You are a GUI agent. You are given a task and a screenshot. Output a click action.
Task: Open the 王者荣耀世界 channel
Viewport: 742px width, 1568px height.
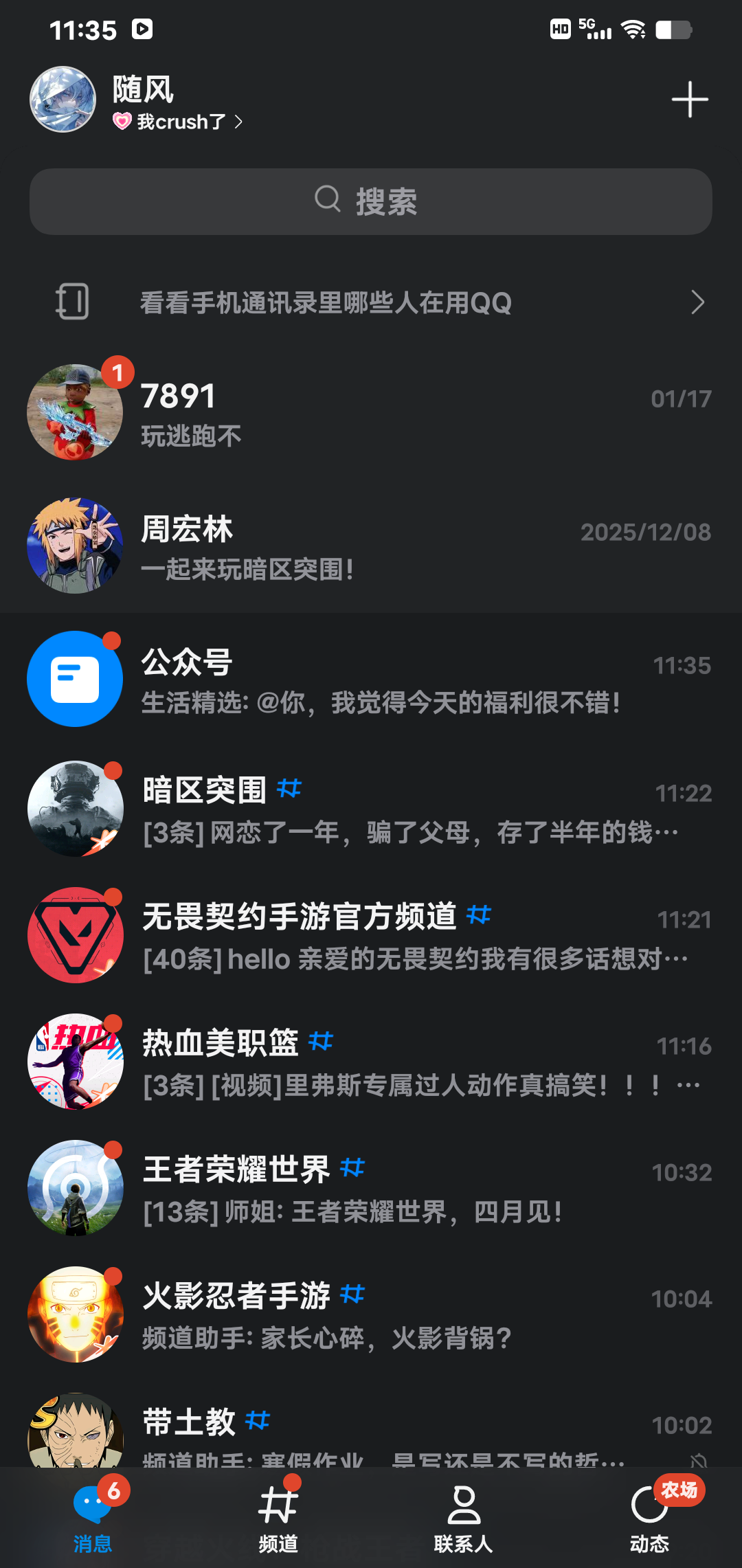click(371, 1188)
